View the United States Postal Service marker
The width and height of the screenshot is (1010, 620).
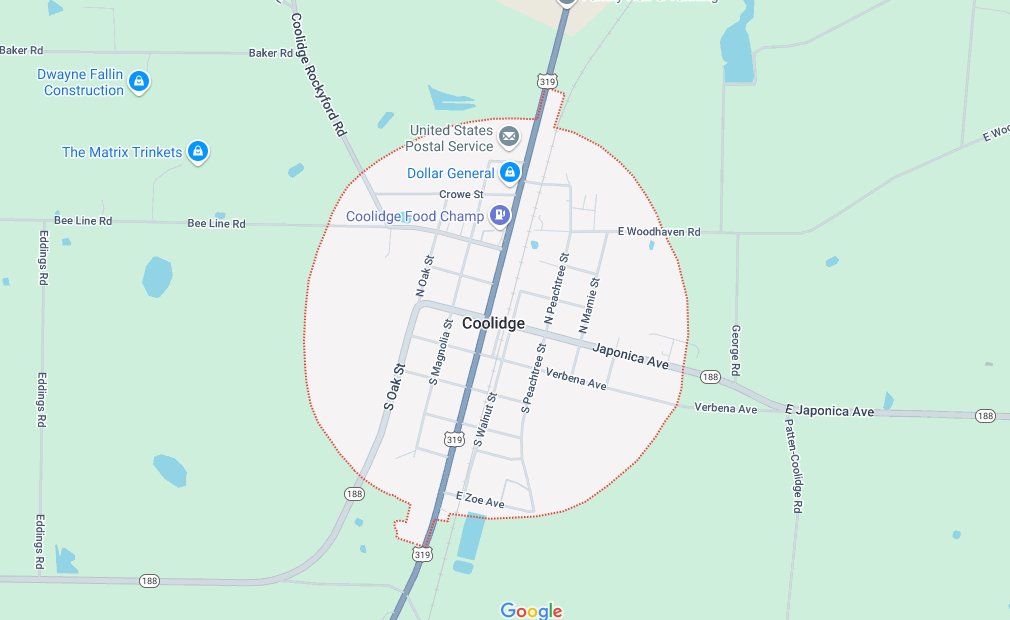tap(509, 136)
